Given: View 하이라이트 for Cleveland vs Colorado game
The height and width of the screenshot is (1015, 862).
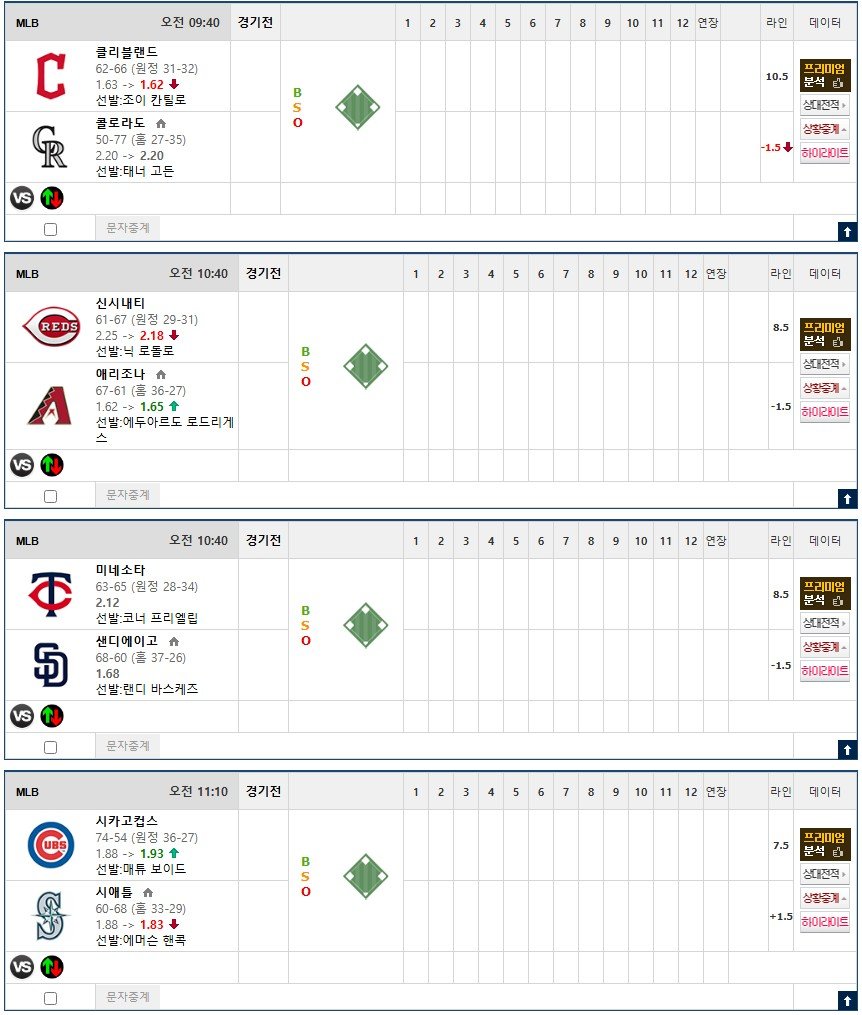Looking at the screenshot, I should click(x=824, y=153).
